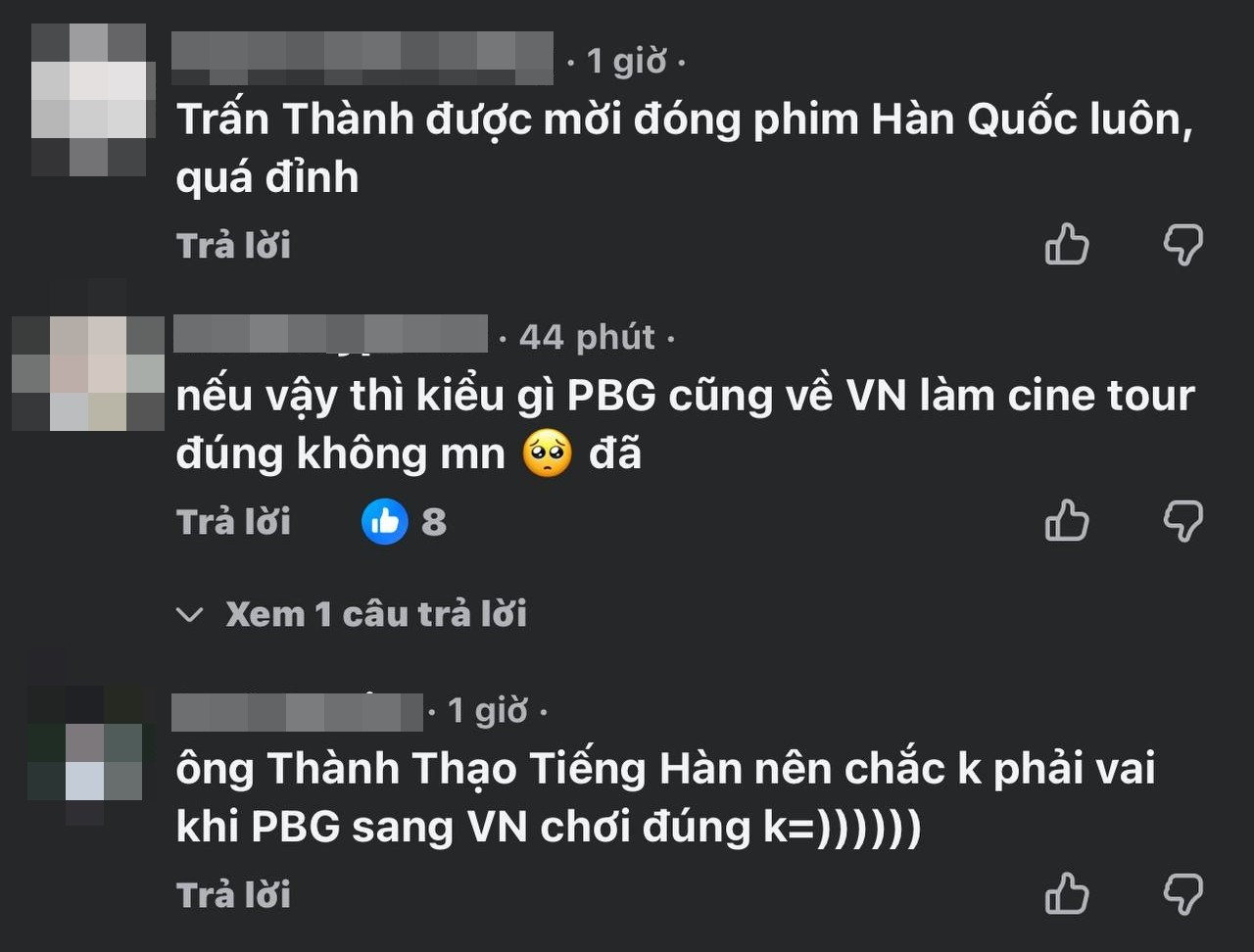The width and height of the screenshot is (1254, 952).
Task: Reply to the "Thành Thạo Tiếng Hàn" comment
Action: pos(233,894)
